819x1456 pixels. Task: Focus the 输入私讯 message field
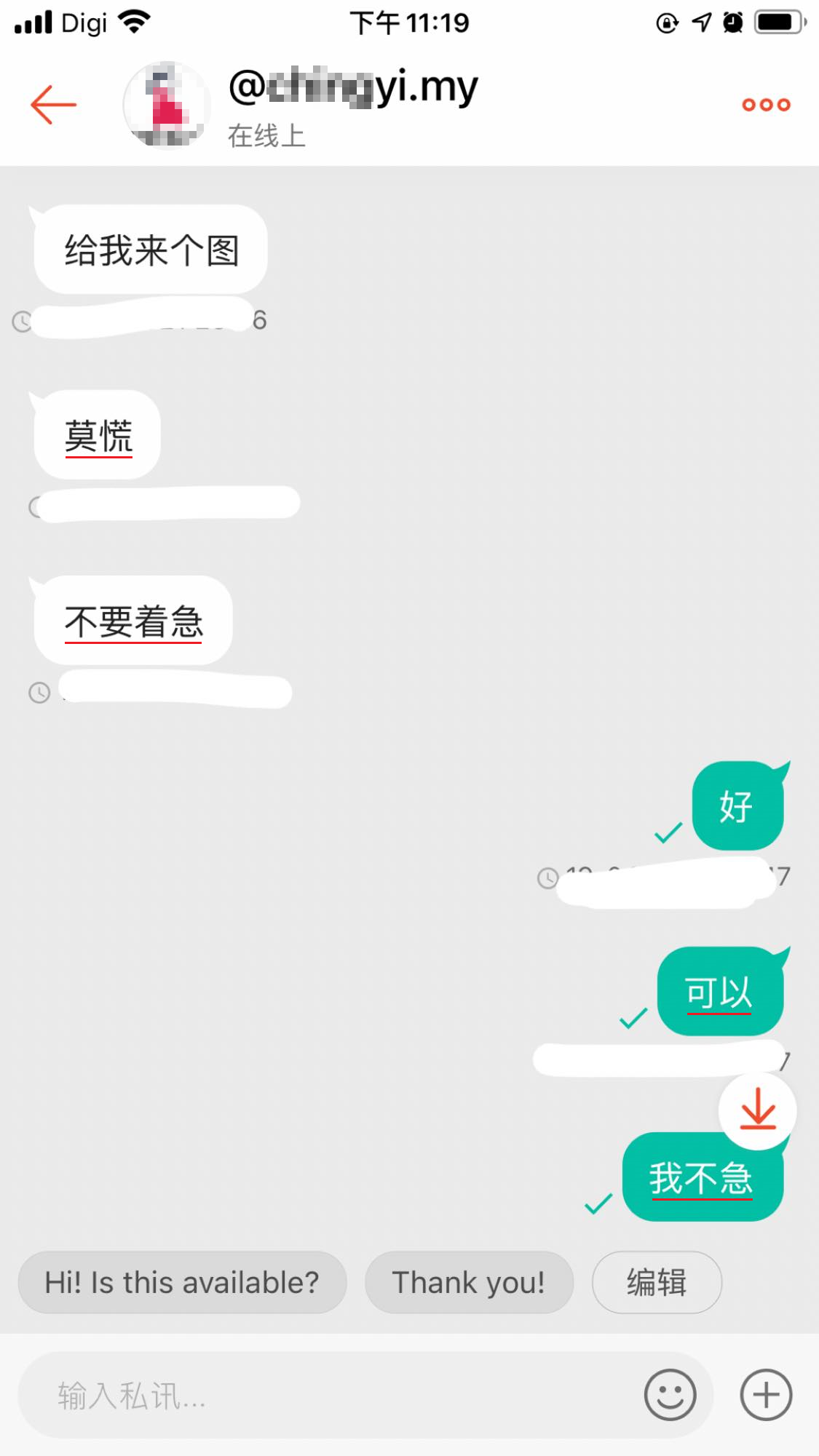328,1396
